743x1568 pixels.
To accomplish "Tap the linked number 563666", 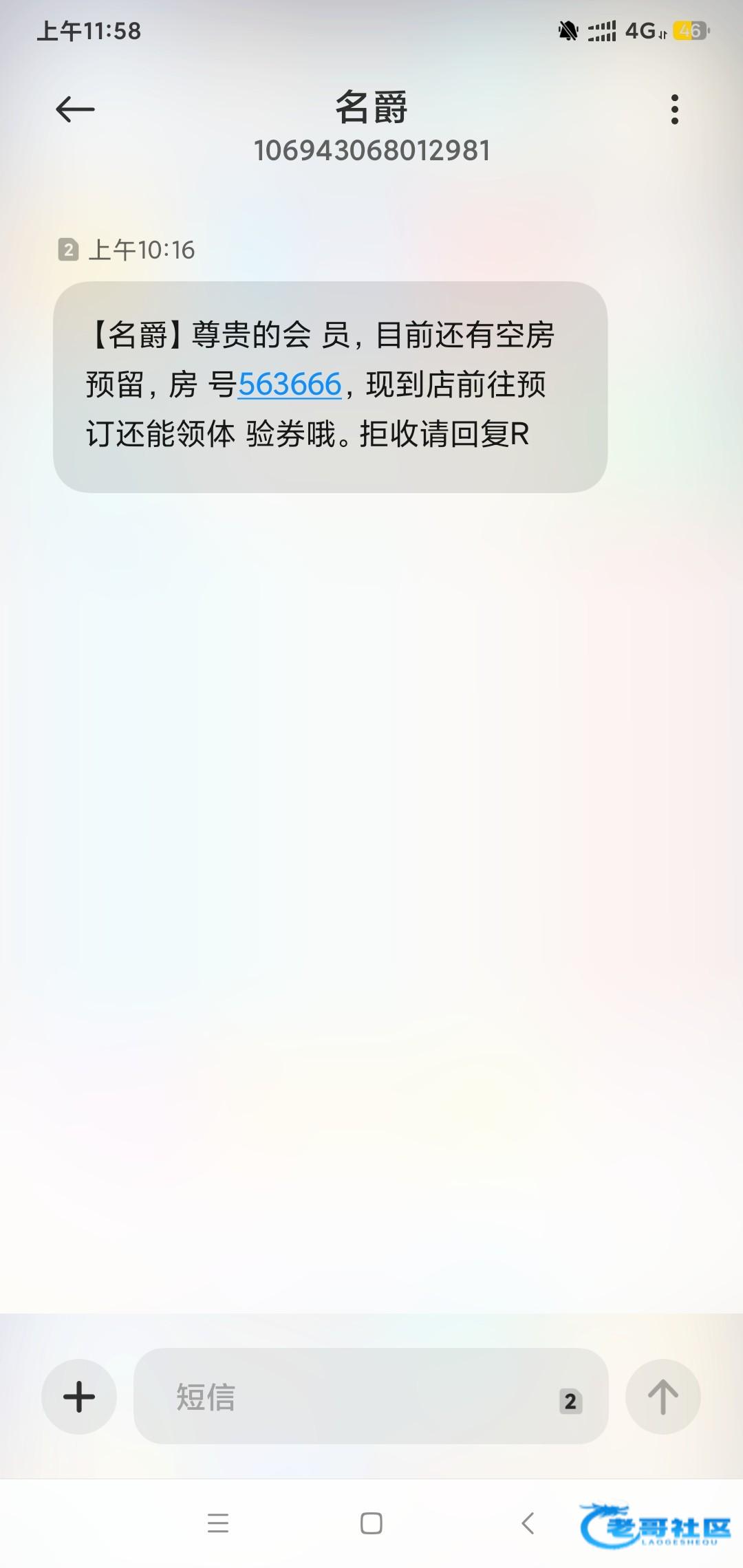I will (x=290, y=384).
